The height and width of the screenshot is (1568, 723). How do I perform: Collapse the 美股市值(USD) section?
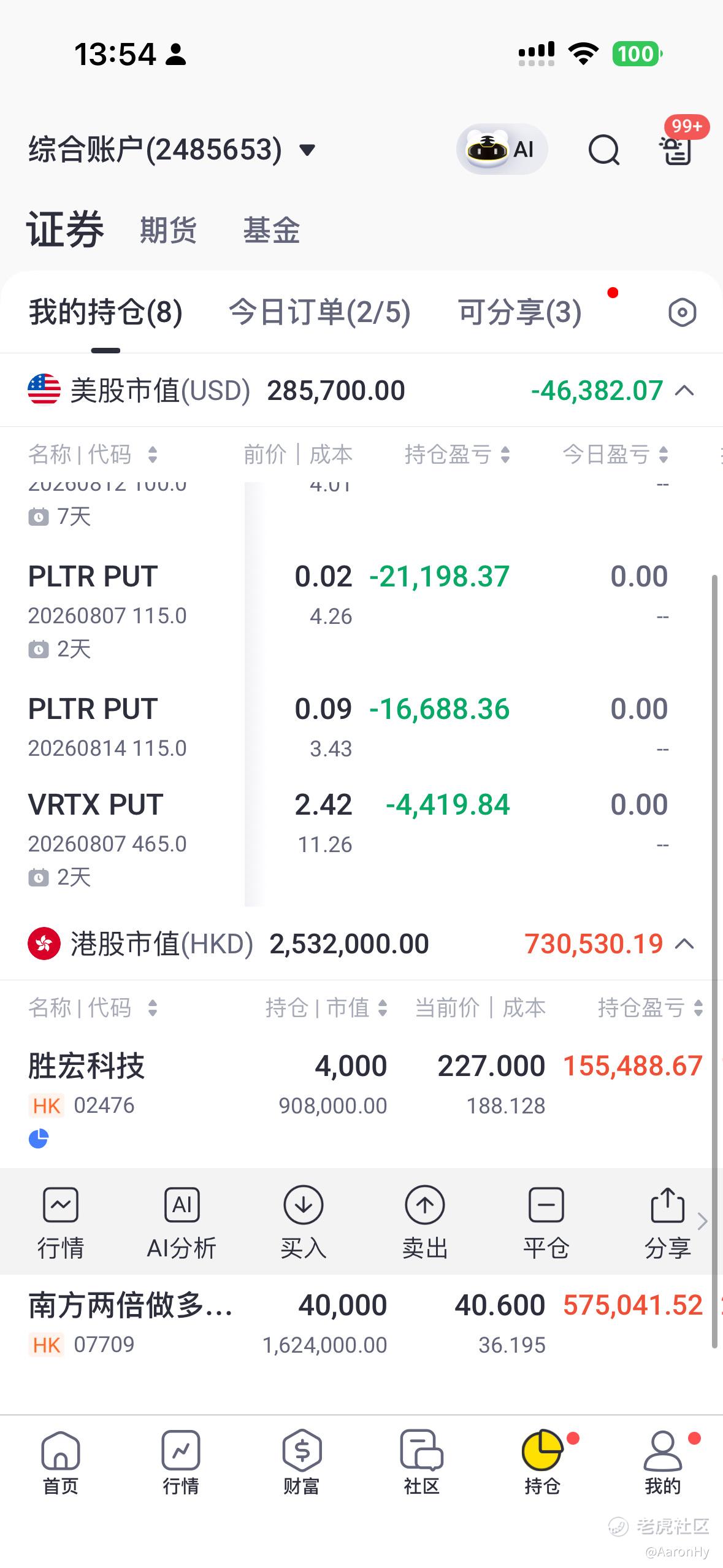[684, 391]
